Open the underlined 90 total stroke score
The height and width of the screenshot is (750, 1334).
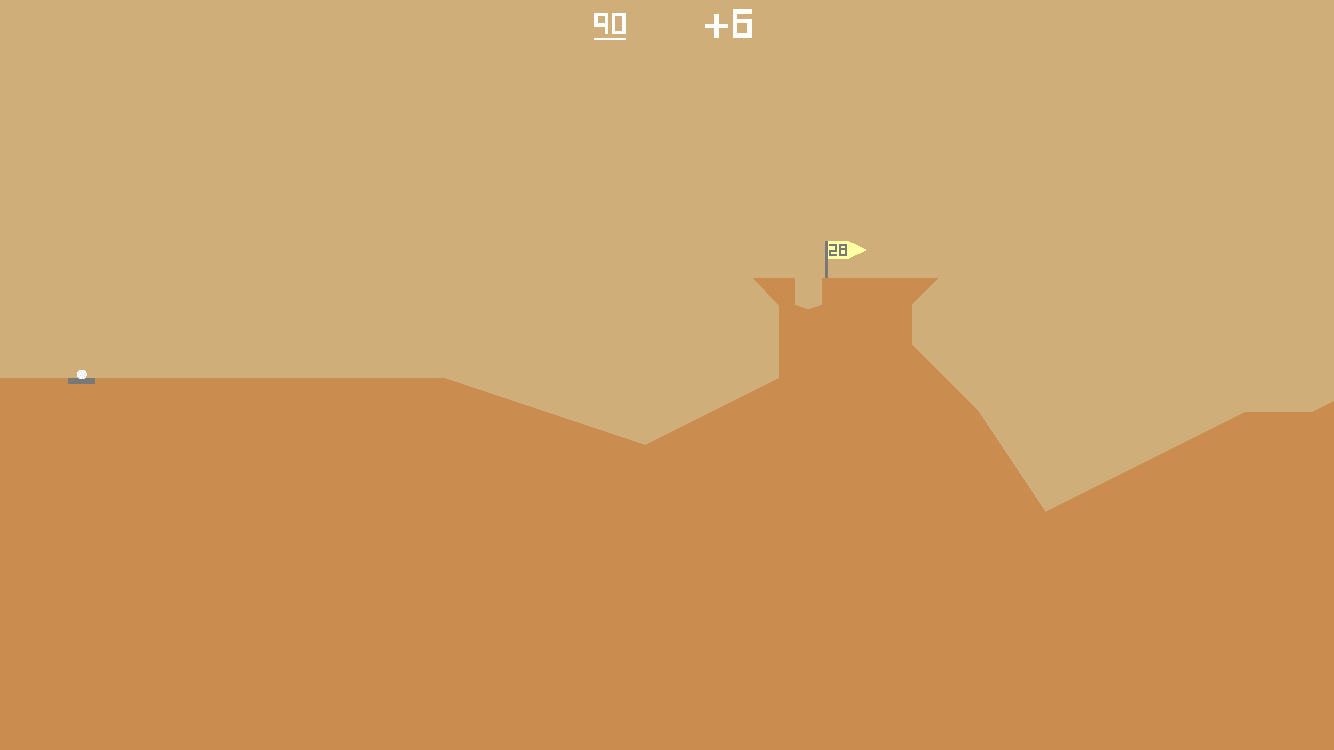point(610,24)
